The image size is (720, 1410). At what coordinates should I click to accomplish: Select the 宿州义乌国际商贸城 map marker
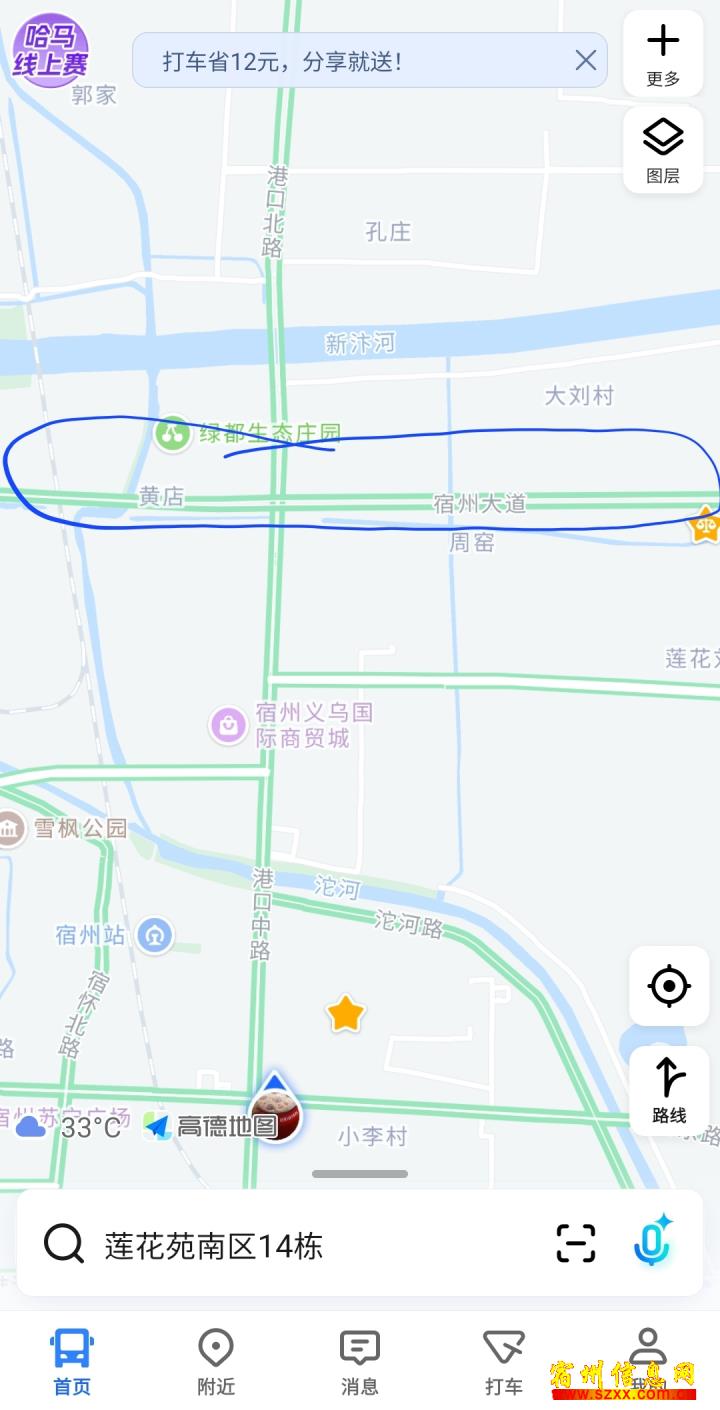(x=229, y=725)
